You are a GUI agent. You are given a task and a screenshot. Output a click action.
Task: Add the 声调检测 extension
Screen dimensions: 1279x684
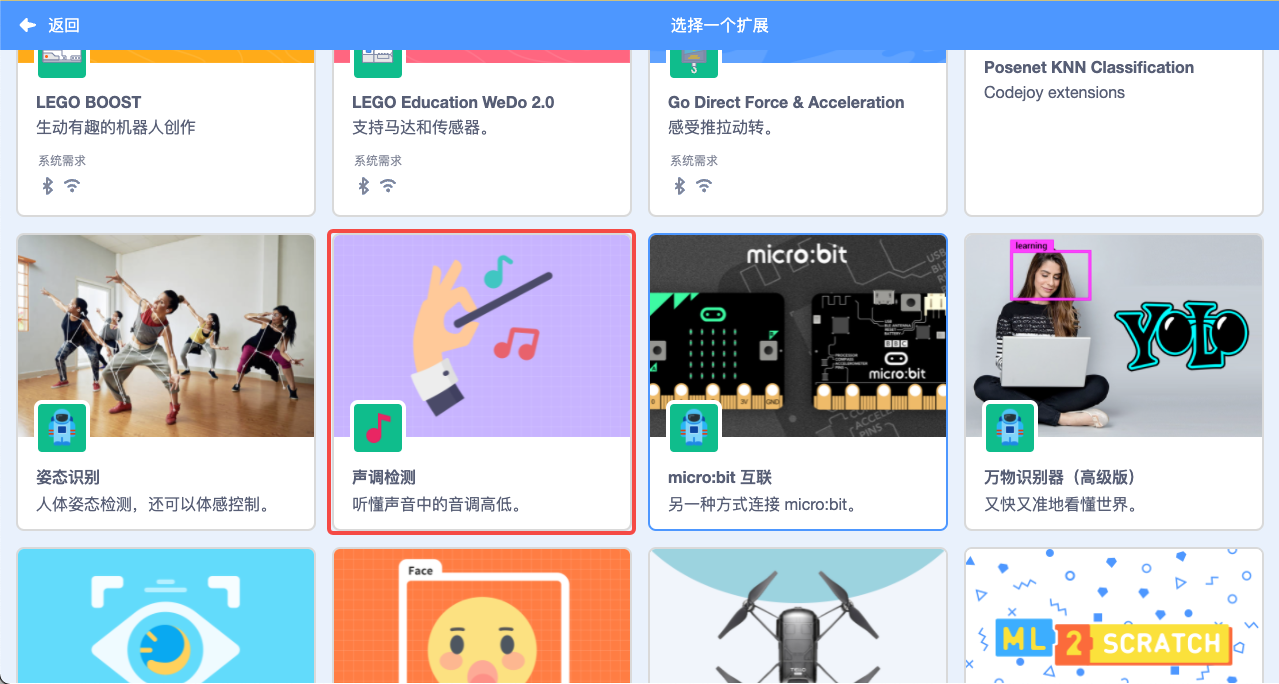(481, 381)
